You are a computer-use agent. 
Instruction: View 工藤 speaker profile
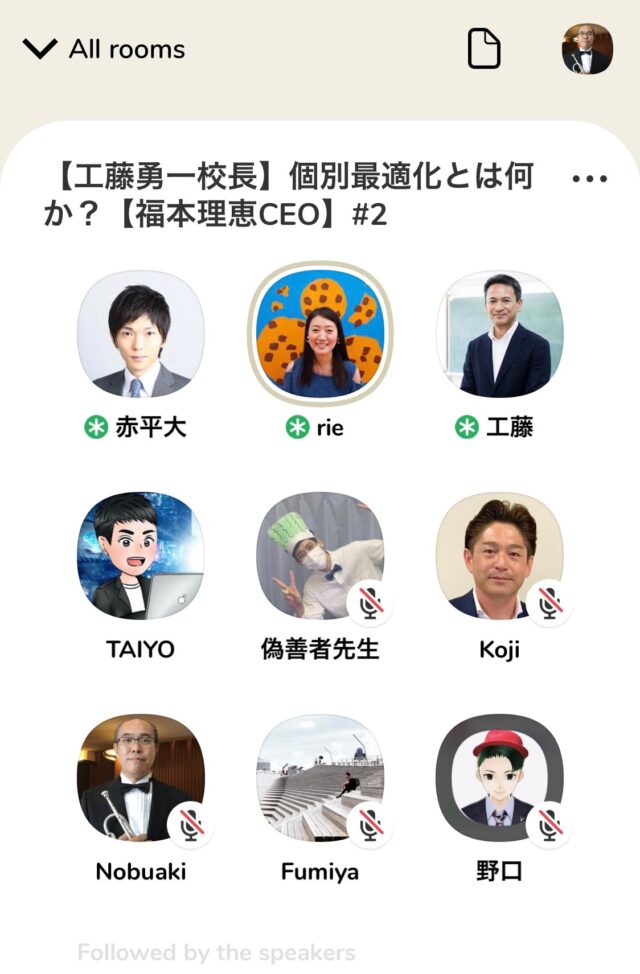[499, 334]
